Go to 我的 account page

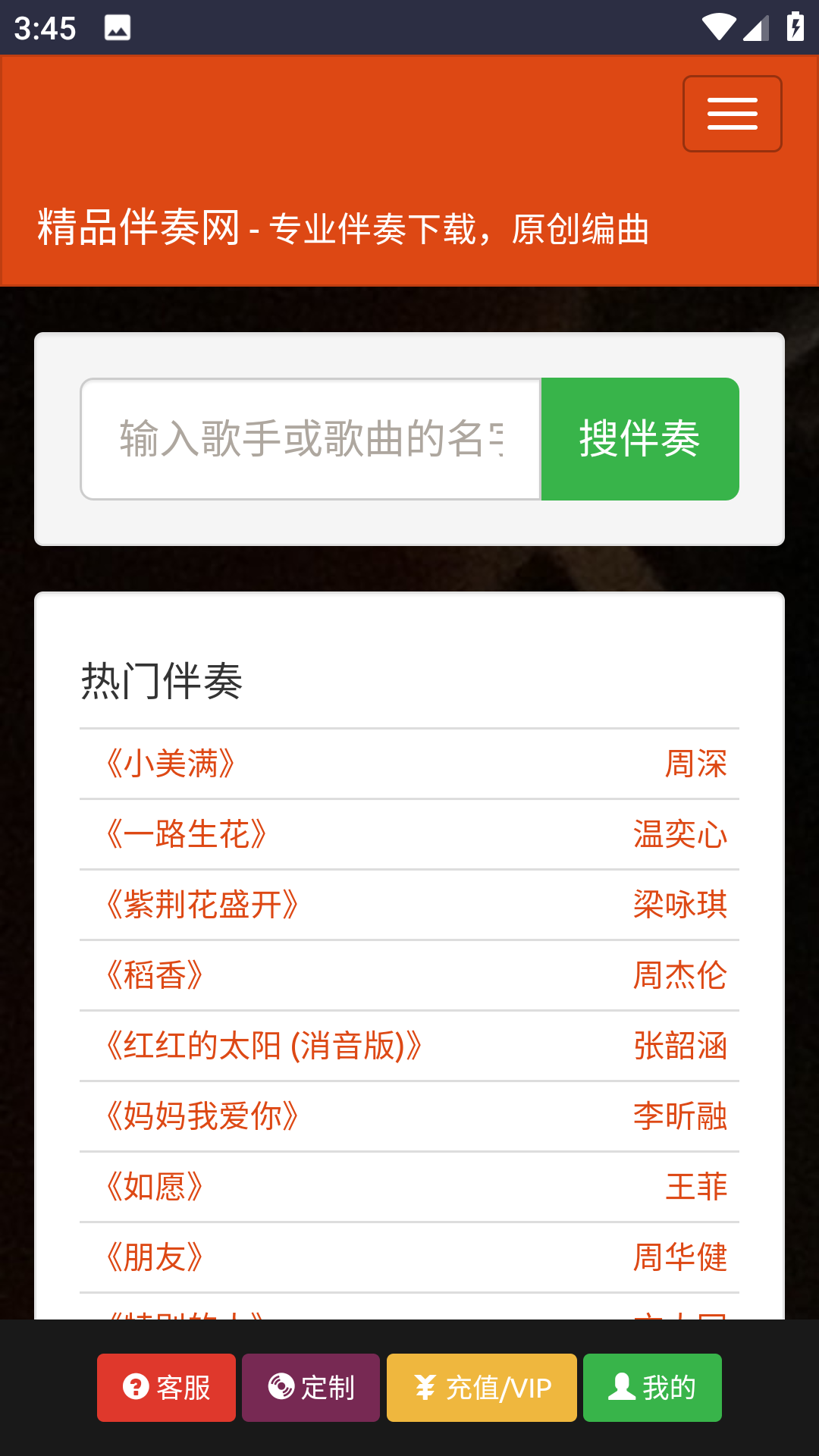pos(652,1388)
